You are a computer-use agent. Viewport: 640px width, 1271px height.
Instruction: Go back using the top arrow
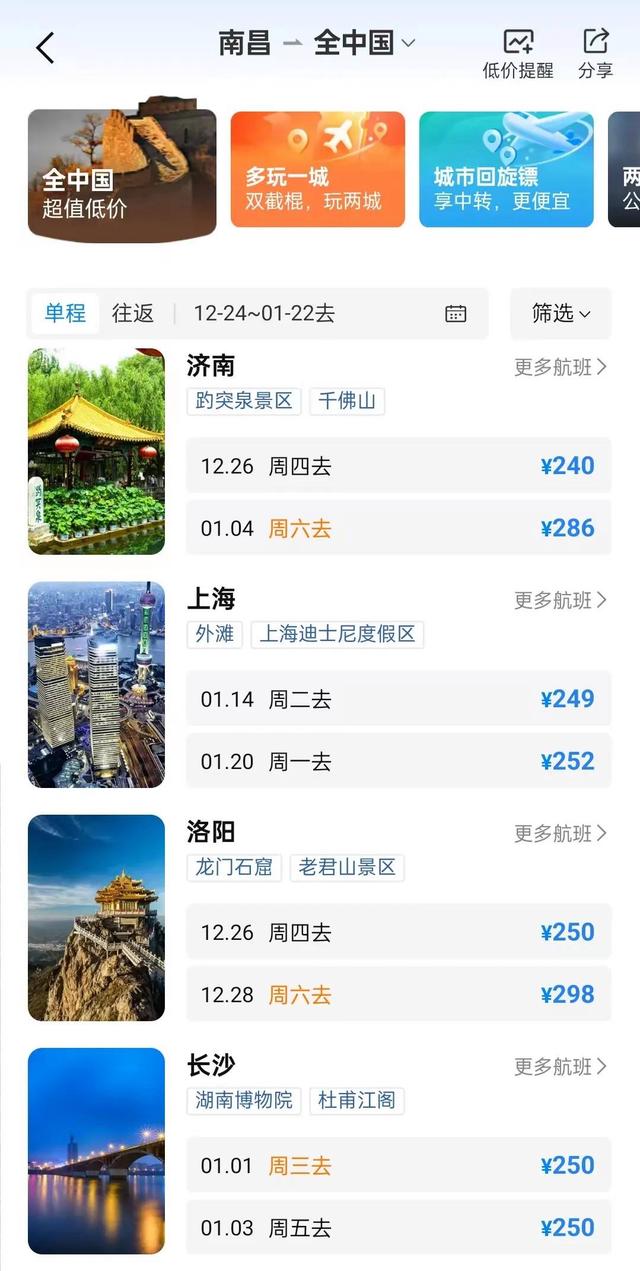[x=45, y=47]
